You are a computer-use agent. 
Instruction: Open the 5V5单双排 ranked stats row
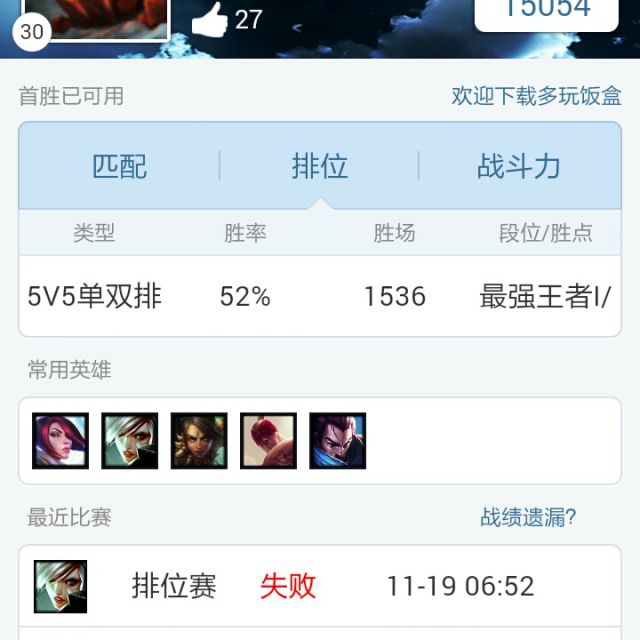coord(320,296)
